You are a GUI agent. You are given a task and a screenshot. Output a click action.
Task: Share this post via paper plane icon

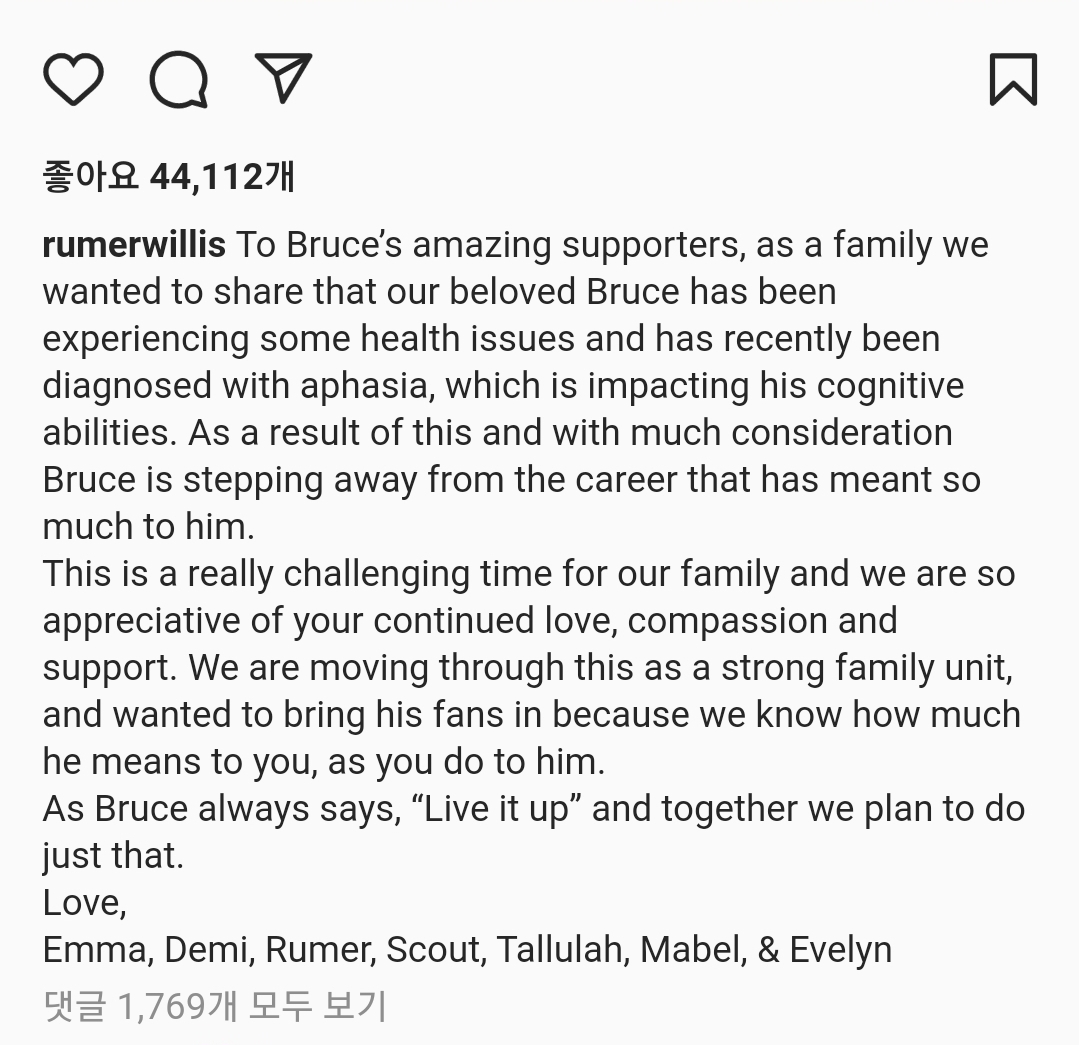pyautogui.click(x=284, y=78)
